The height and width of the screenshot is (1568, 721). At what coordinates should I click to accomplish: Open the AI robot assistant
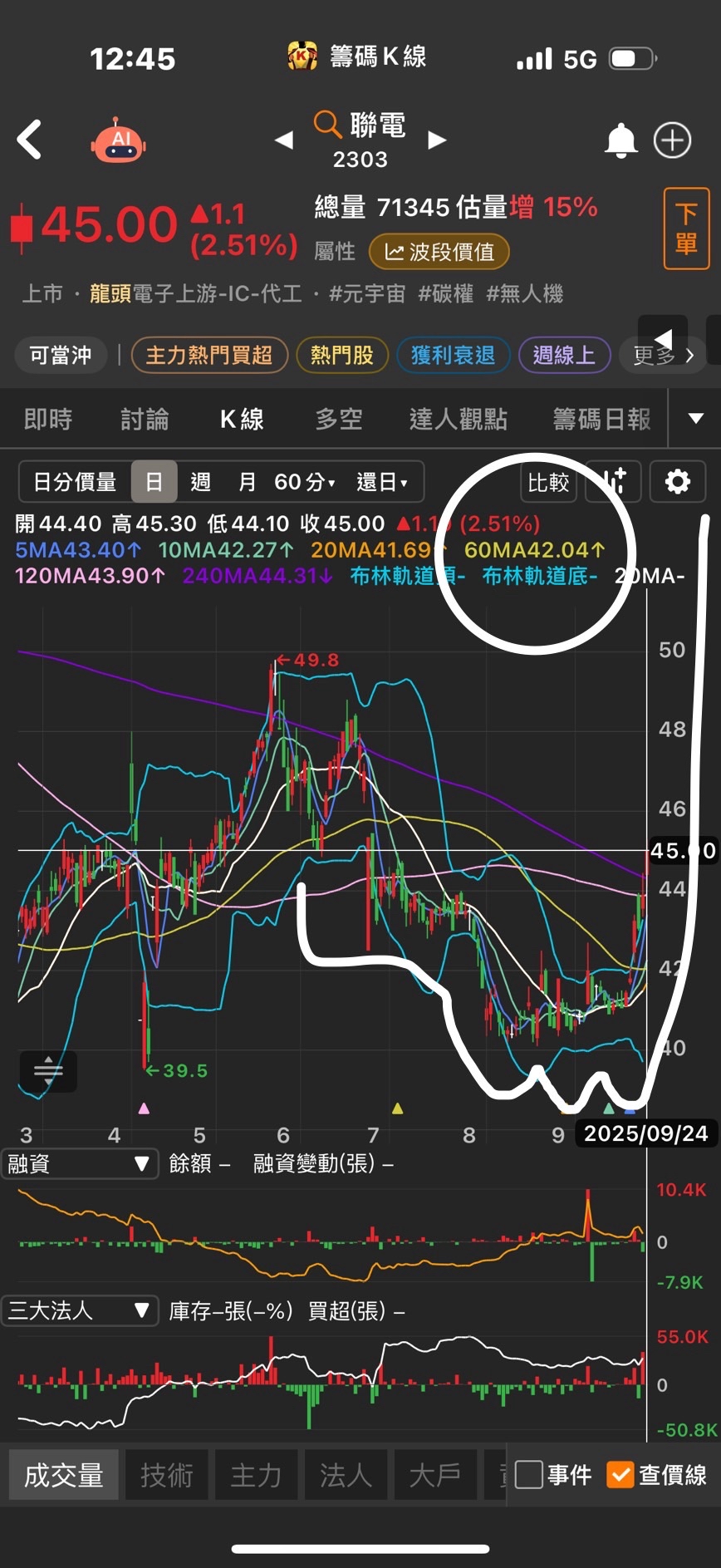(118, 140)
